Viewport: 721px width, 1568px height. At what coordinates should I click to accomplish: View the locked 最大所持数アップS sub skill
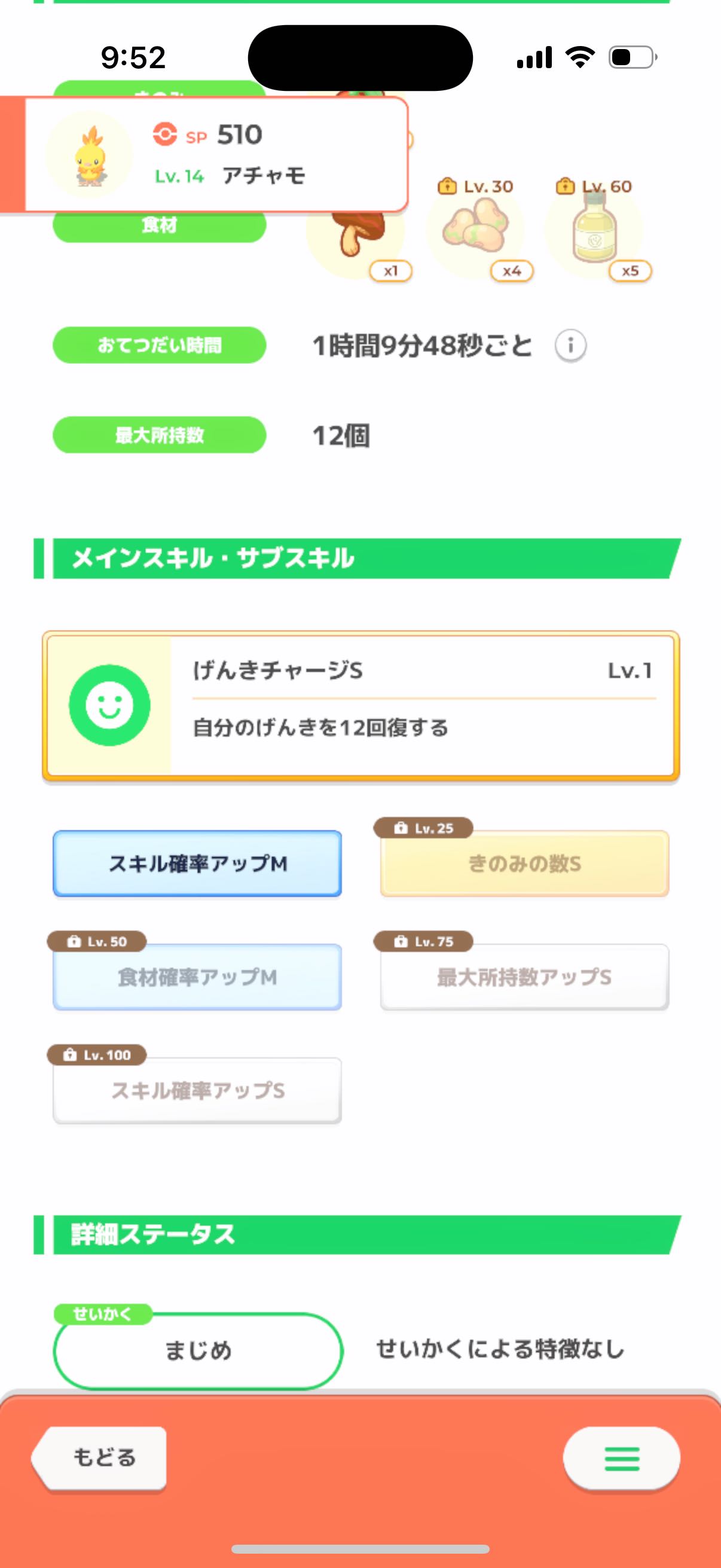pyautogui.click(x=524, y=977)
